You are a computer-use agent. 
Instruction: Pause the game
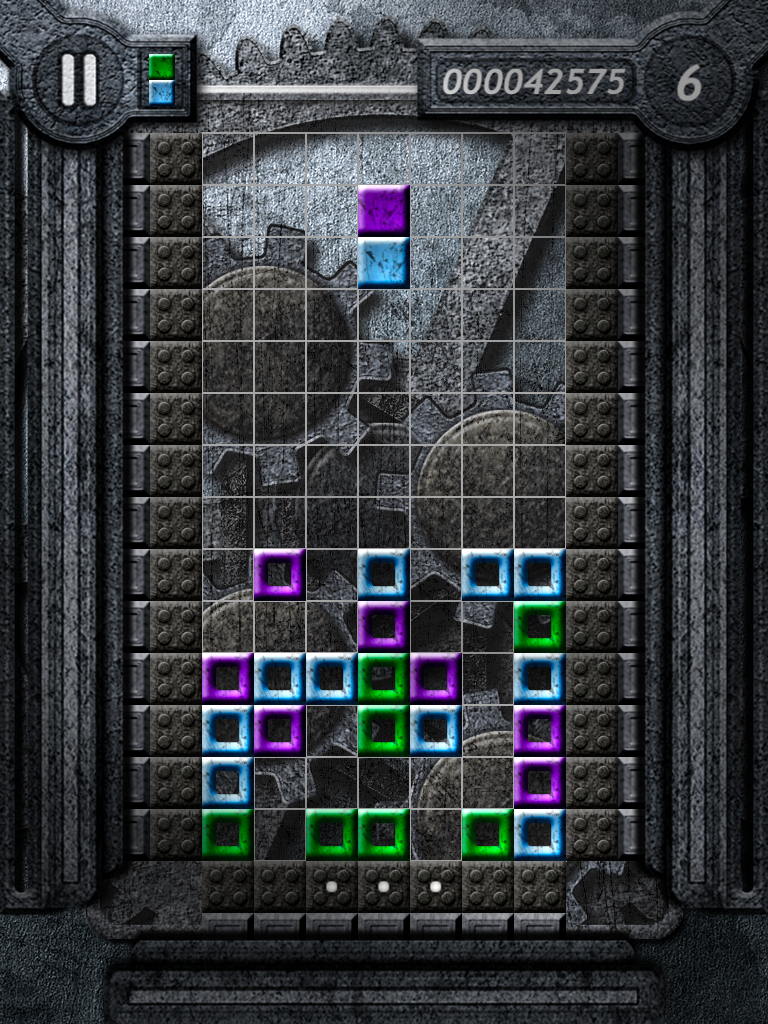[78, 80]
